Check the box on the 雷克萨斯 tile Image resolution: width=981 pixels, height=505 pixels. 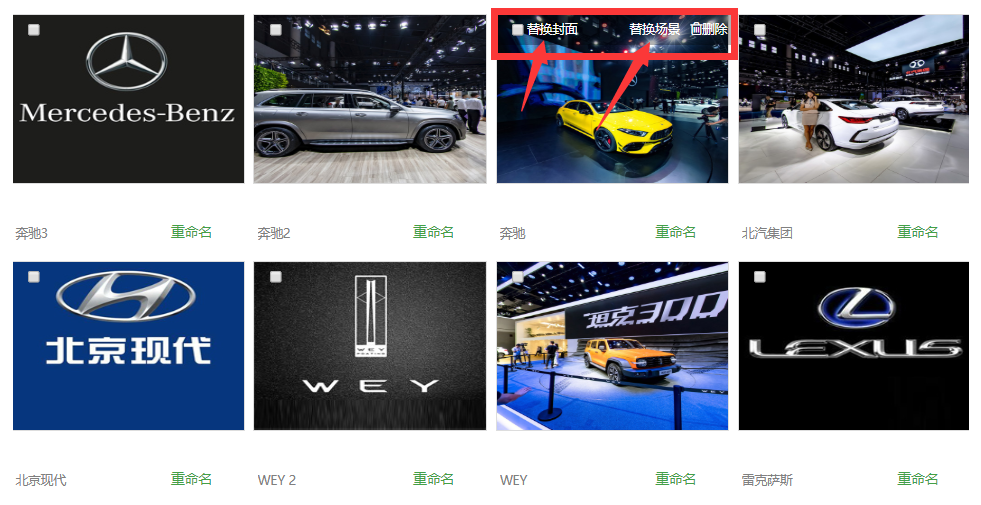coord(760,277)
